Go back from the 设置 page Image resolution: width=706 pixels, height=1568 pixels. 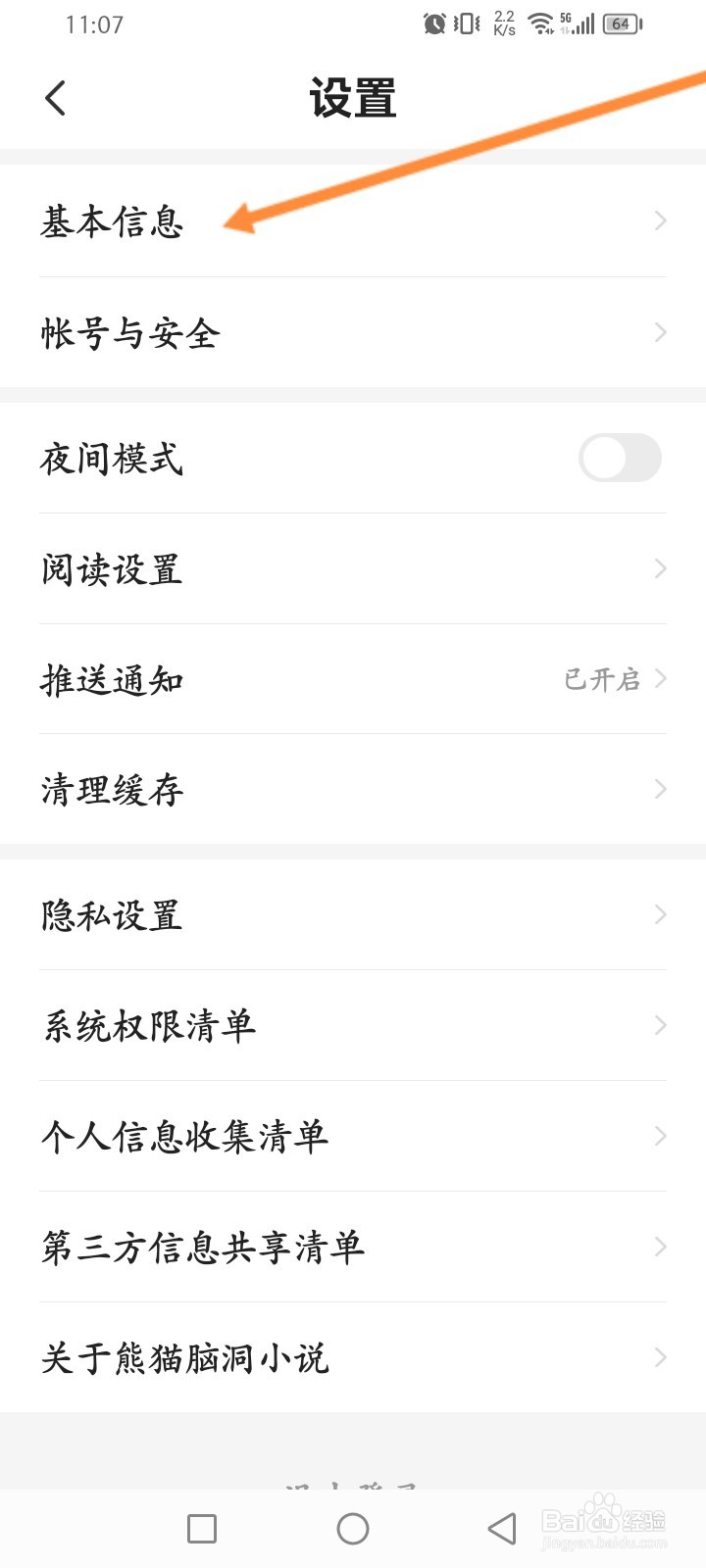(x=56, y=98)
